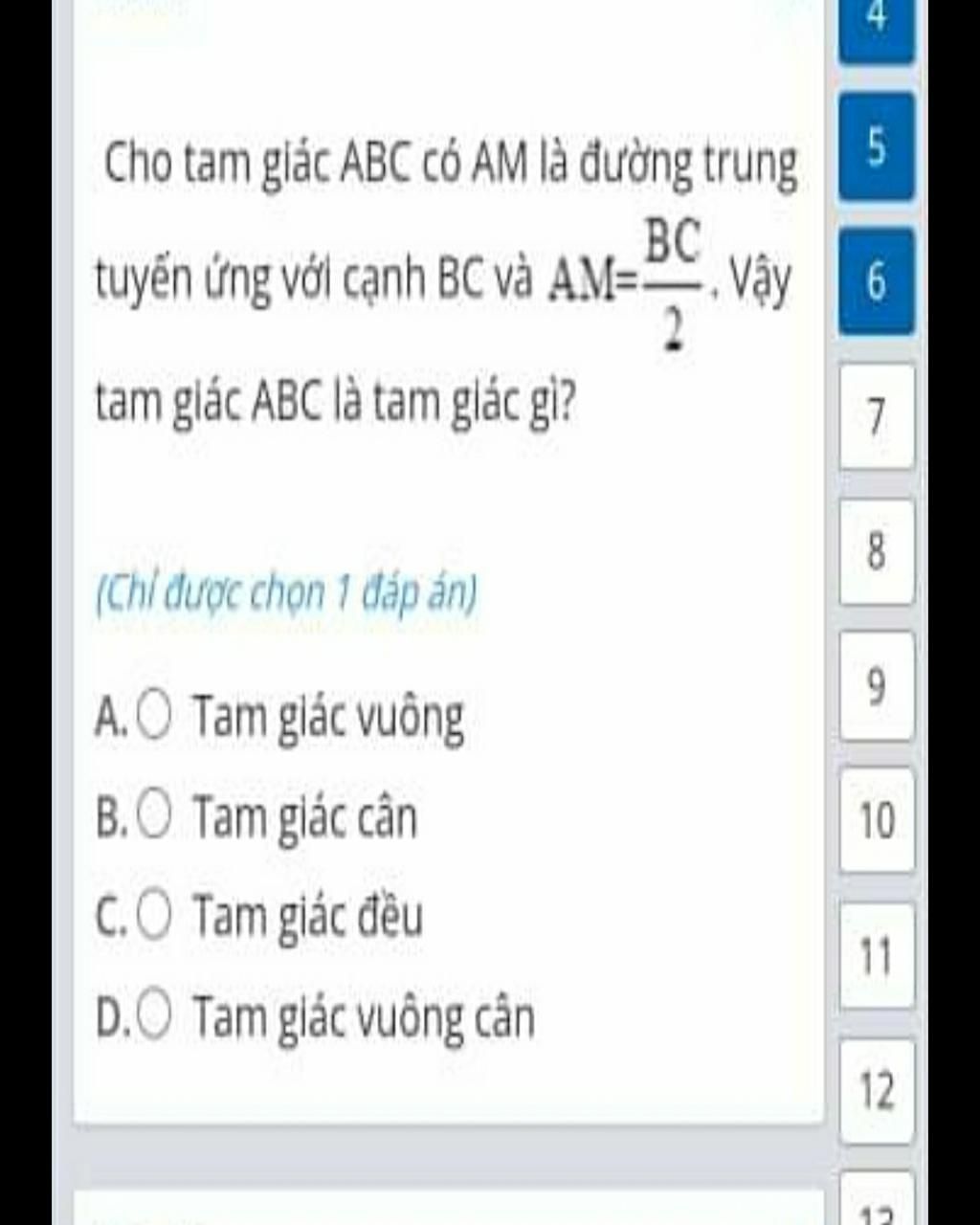Switch to question 10
Screen dimensions: 980x1225
(x=877, y=821)
